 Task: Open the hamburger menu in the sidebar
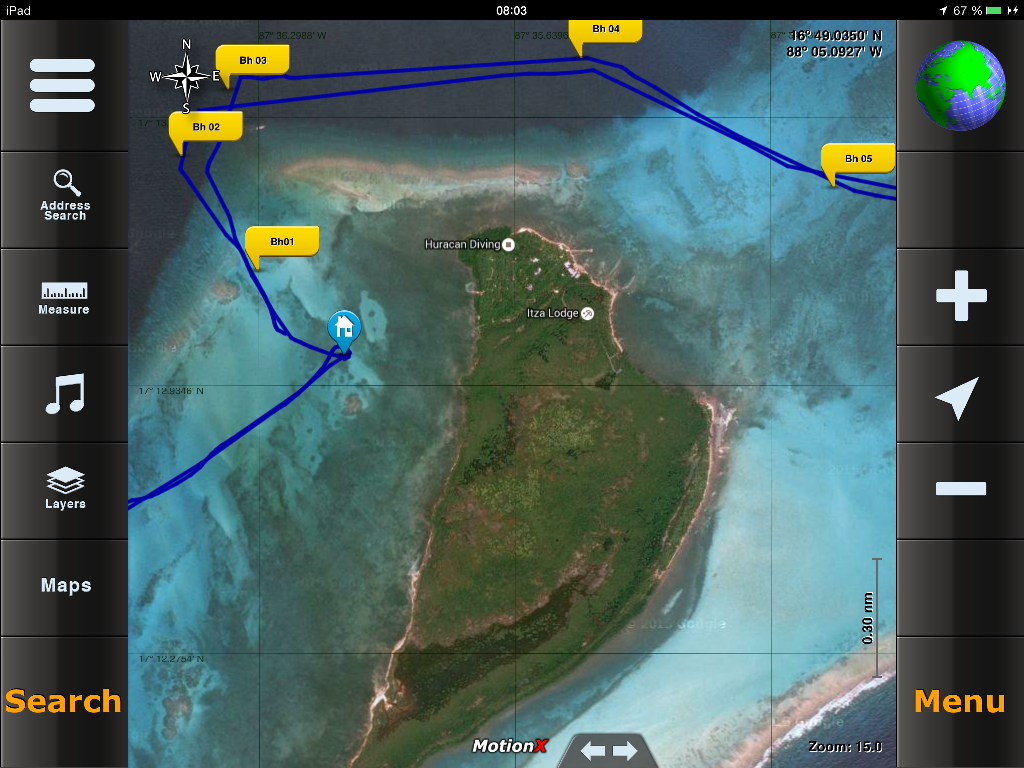point(63,85)
